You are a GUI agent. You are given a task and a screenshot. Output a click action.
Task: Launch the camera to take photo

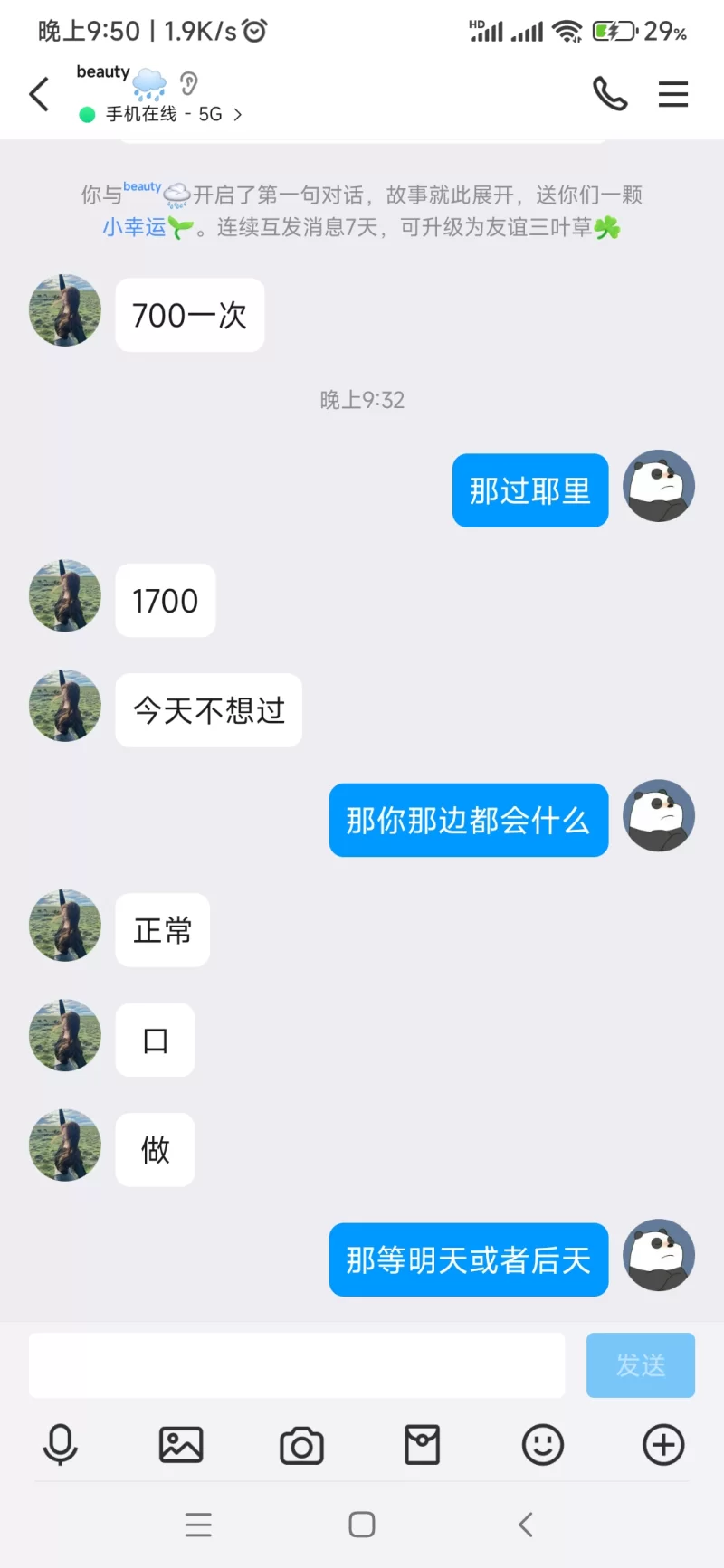point(301,1445)
